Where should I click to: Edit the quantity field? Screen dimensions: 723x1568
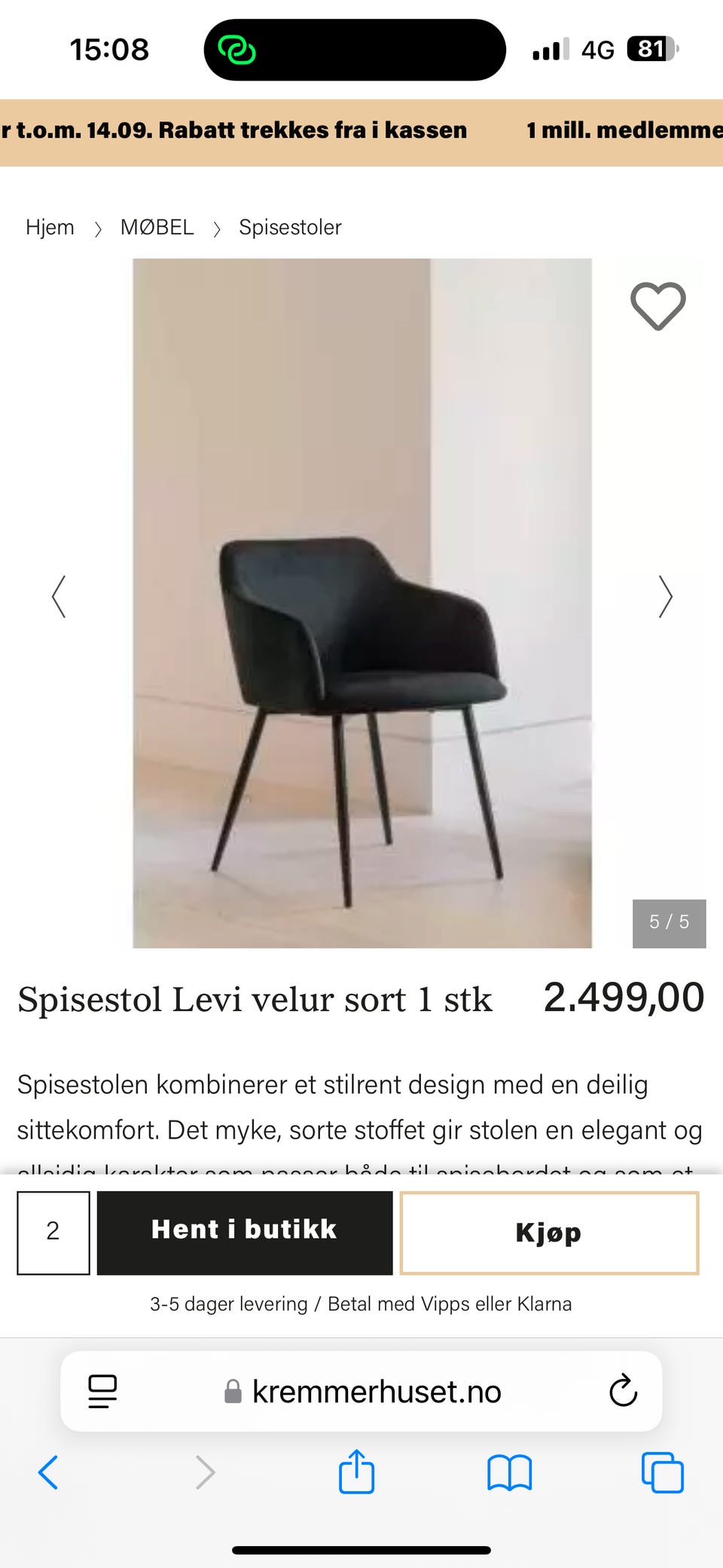[53, 1233]
